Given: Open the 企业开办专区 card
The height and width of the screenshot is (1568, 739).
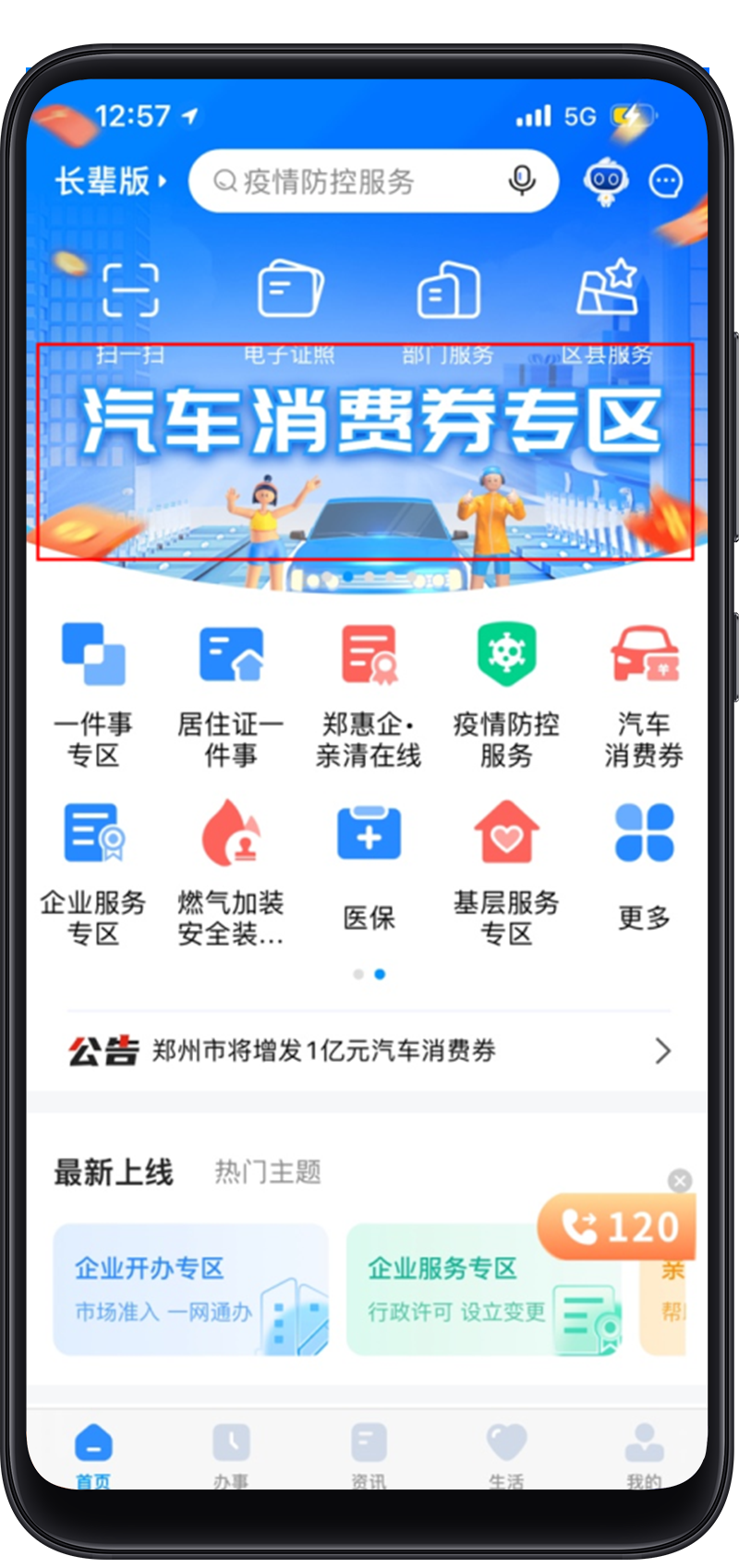Looking at the screenshot, I should pyautogui.click(x=191, y=1289).
